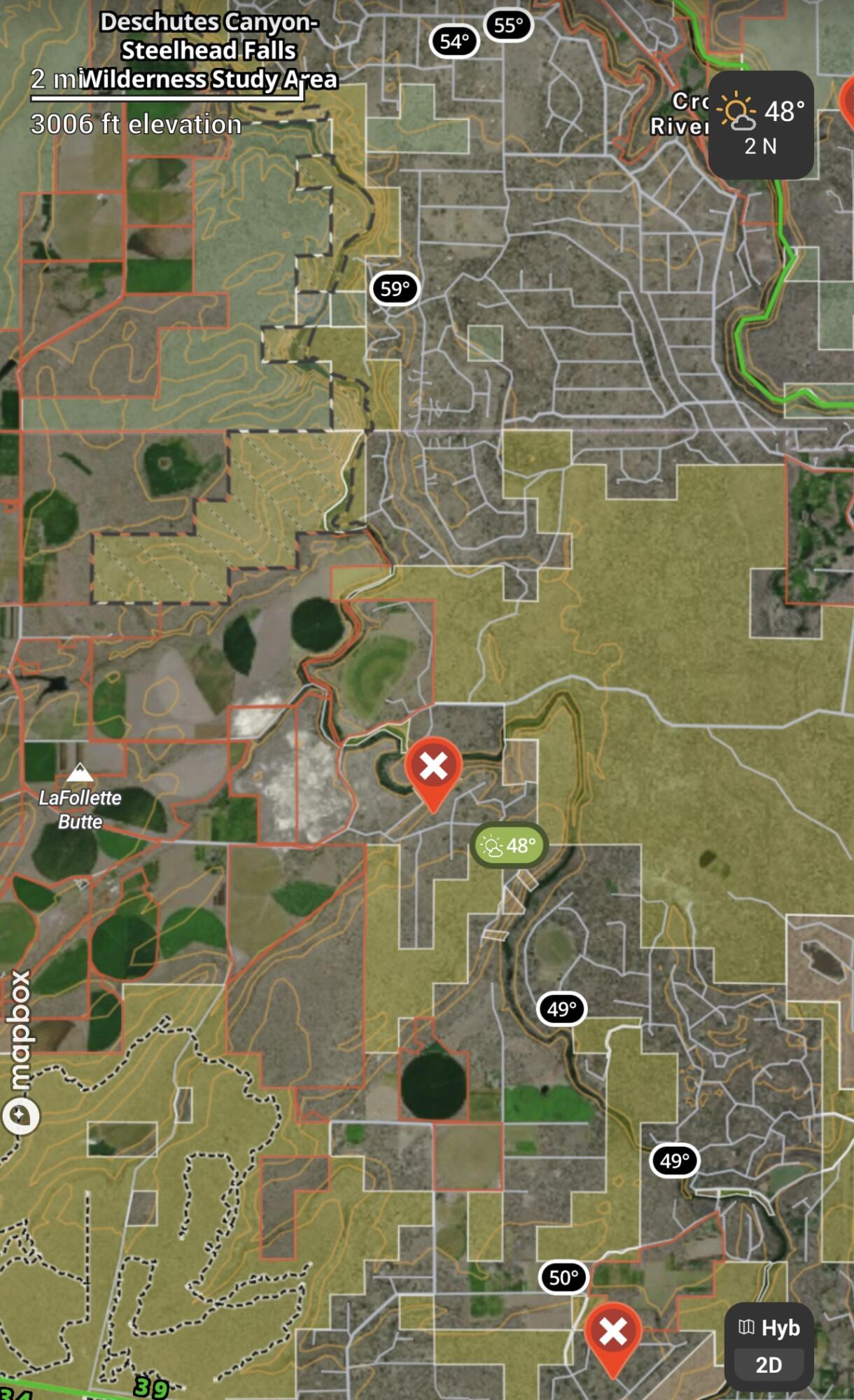Tap the green 48° weather marker
The height and width of the screenshot is (1400, 854).
click(509, 846)
